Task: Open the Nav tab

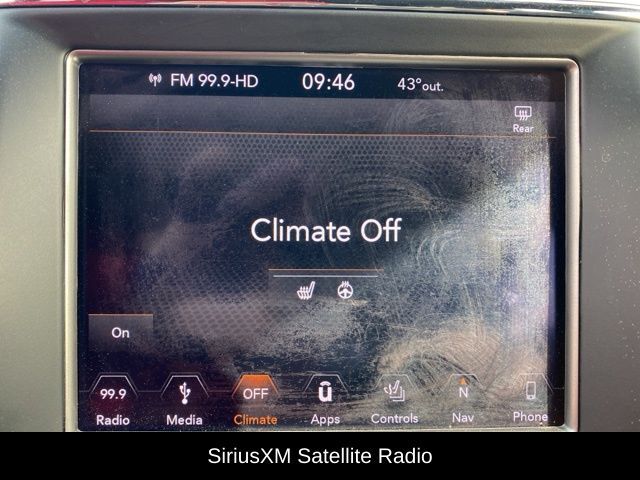Action: click(x=463, y=402)
